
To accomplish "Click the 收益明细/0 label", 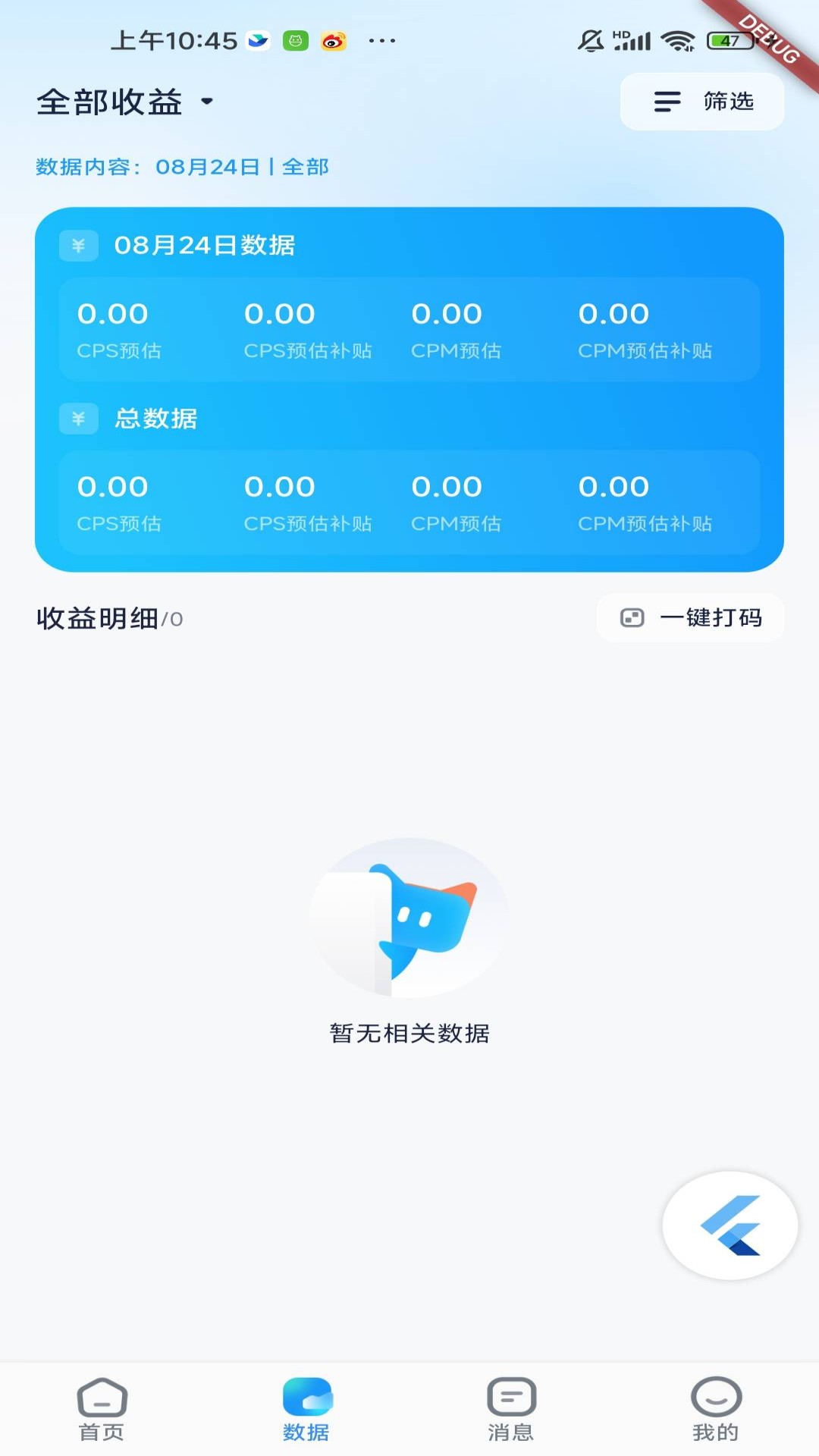I will click(108, 618).
